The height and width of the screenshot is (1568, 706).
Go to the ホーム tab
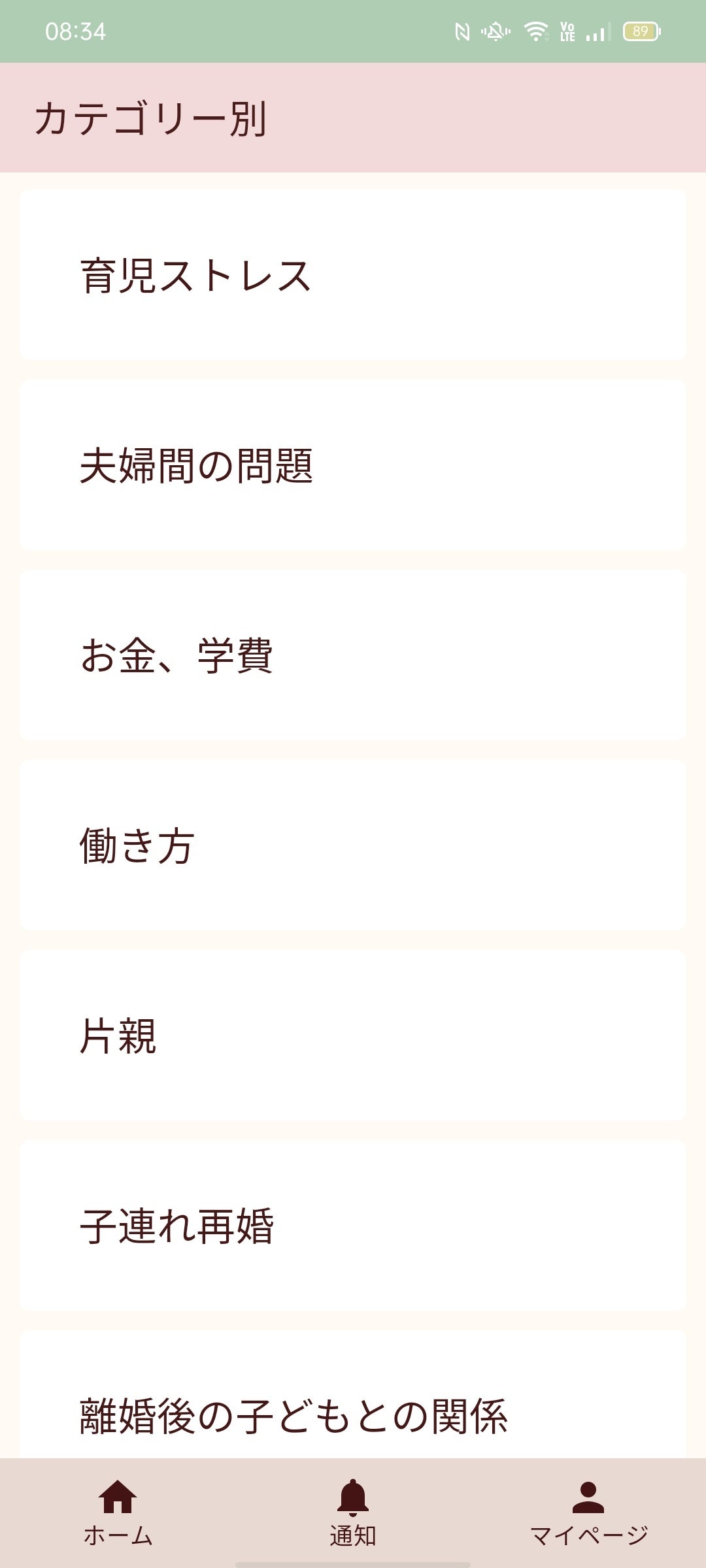click(118, 1512)
